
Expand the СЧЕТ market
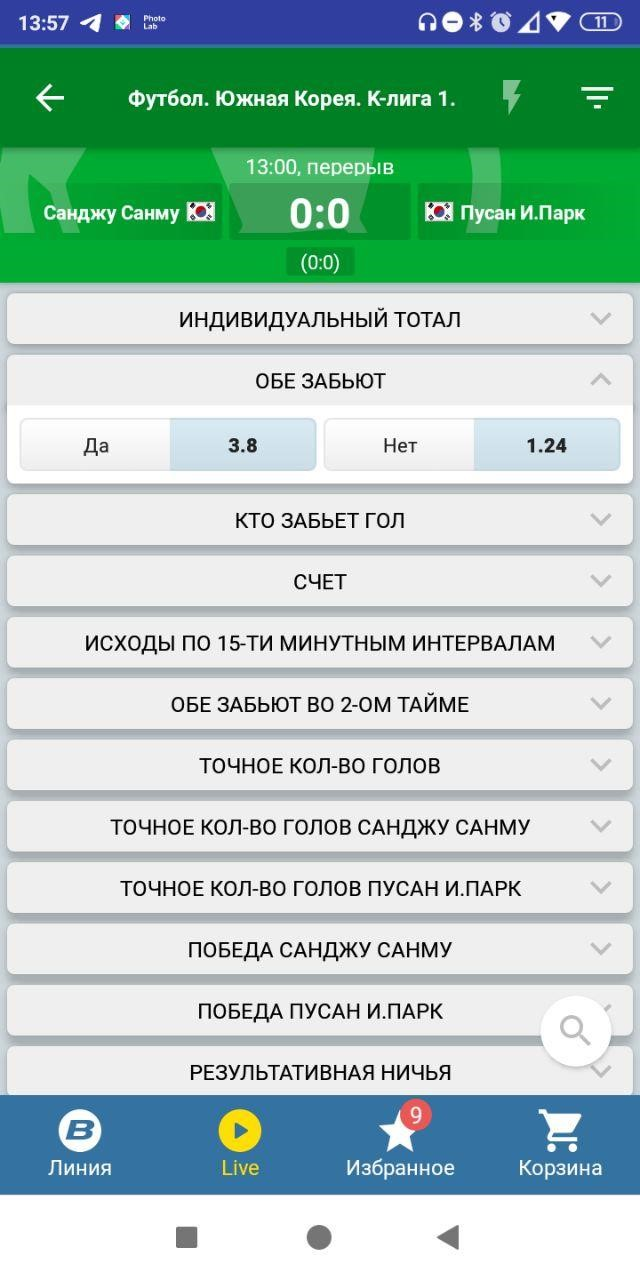(320, 581)
